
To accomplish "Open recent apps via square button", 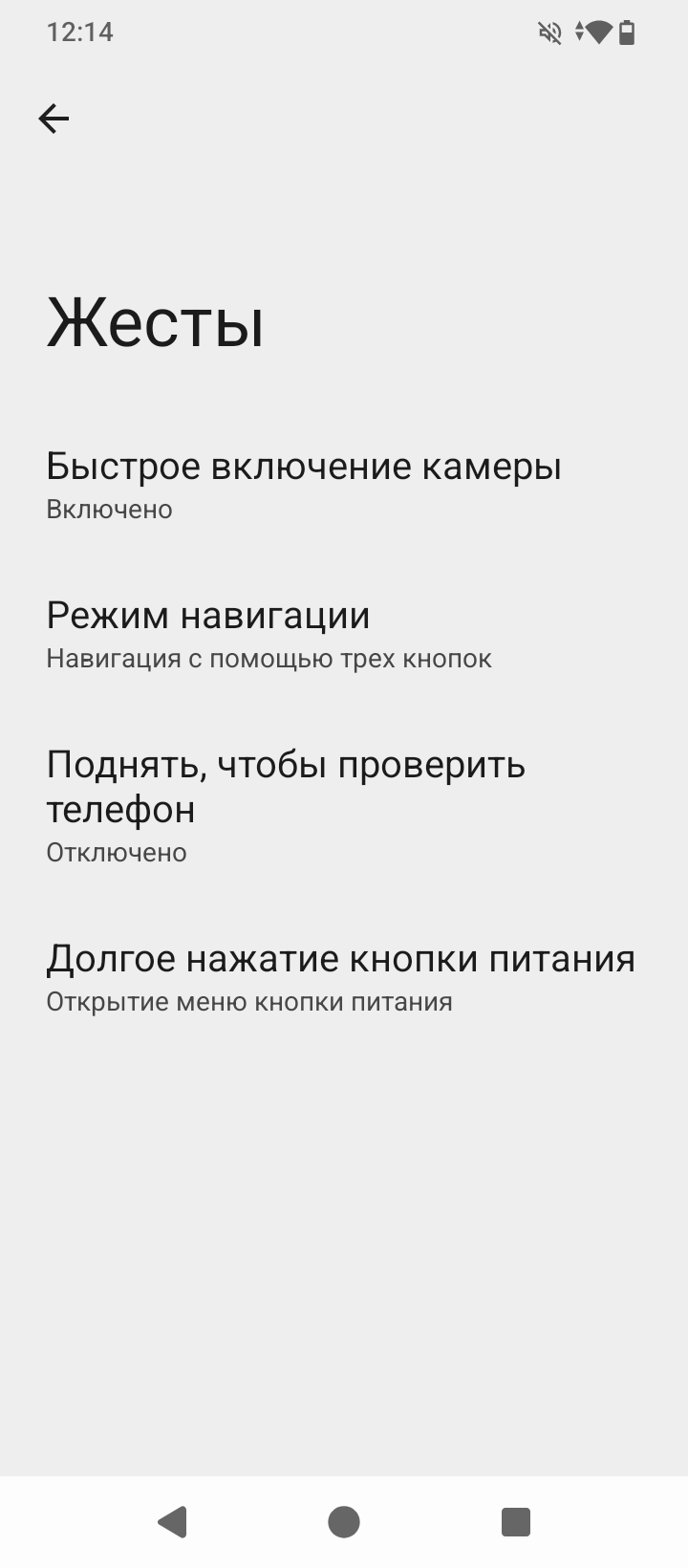I will (x=516, y=1521).
